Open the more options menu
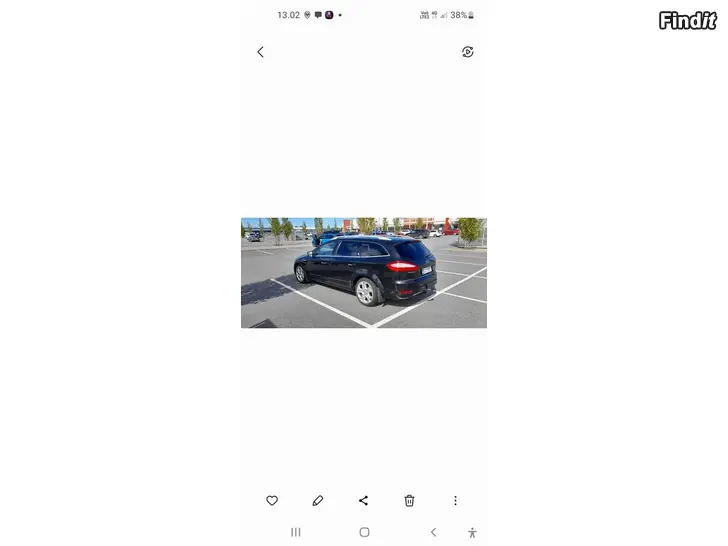The width and height of the screenshot is (728, 546). tap(455, 500)
